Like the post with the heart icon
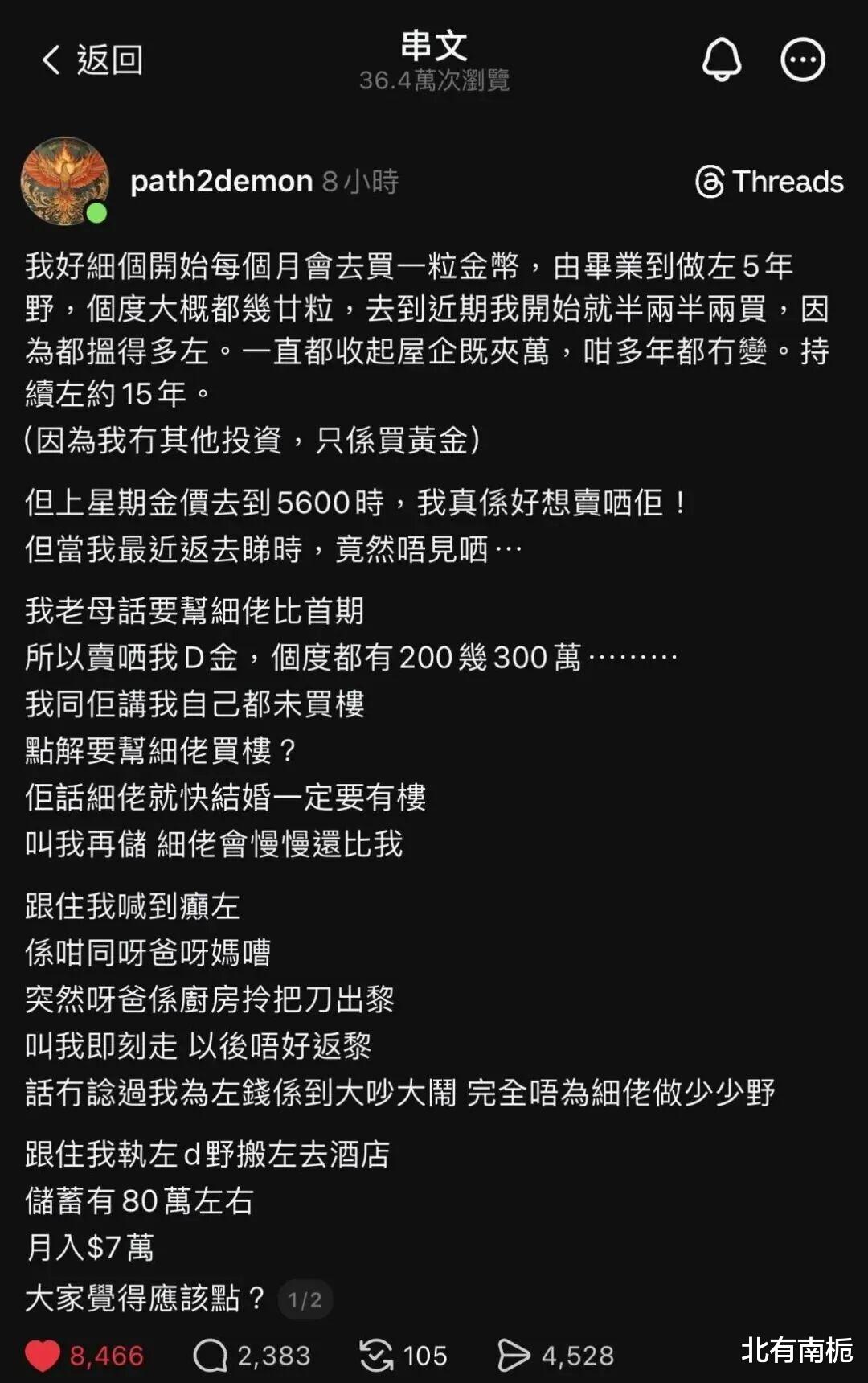The height and width of the screenshot is (1383, 868). (x=43, y=1356)
